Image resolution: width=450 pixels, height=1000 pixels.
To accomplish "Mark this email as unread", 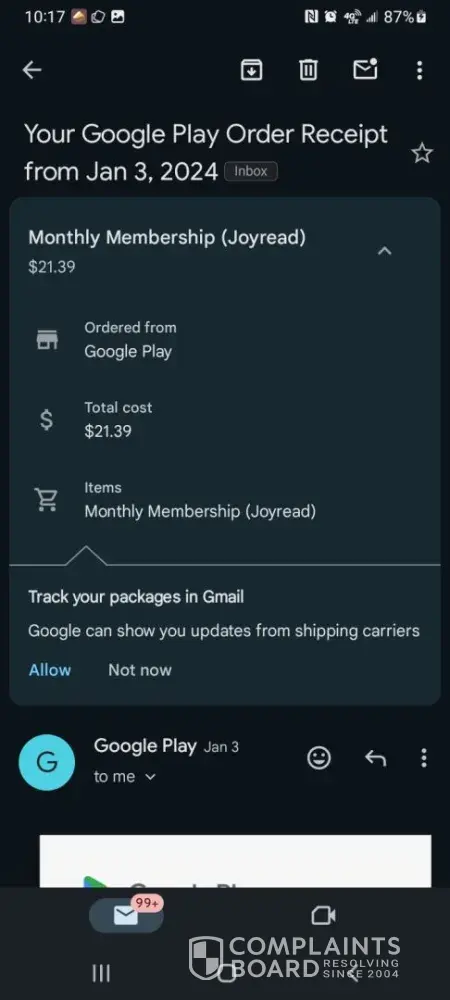I will click(x=365, y=70).
